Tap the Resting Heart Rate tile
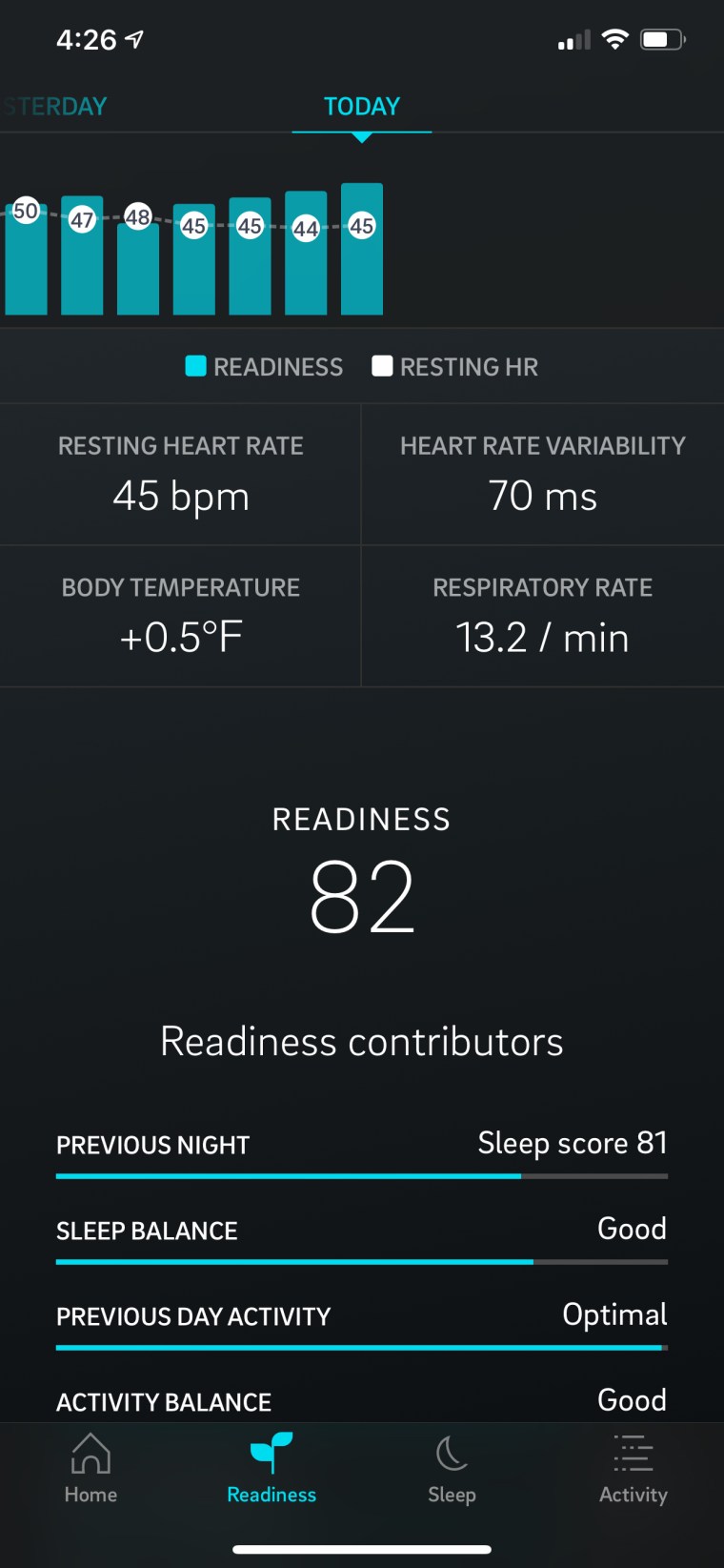The width and height of the screenshot is (724, 1568). 180,475
